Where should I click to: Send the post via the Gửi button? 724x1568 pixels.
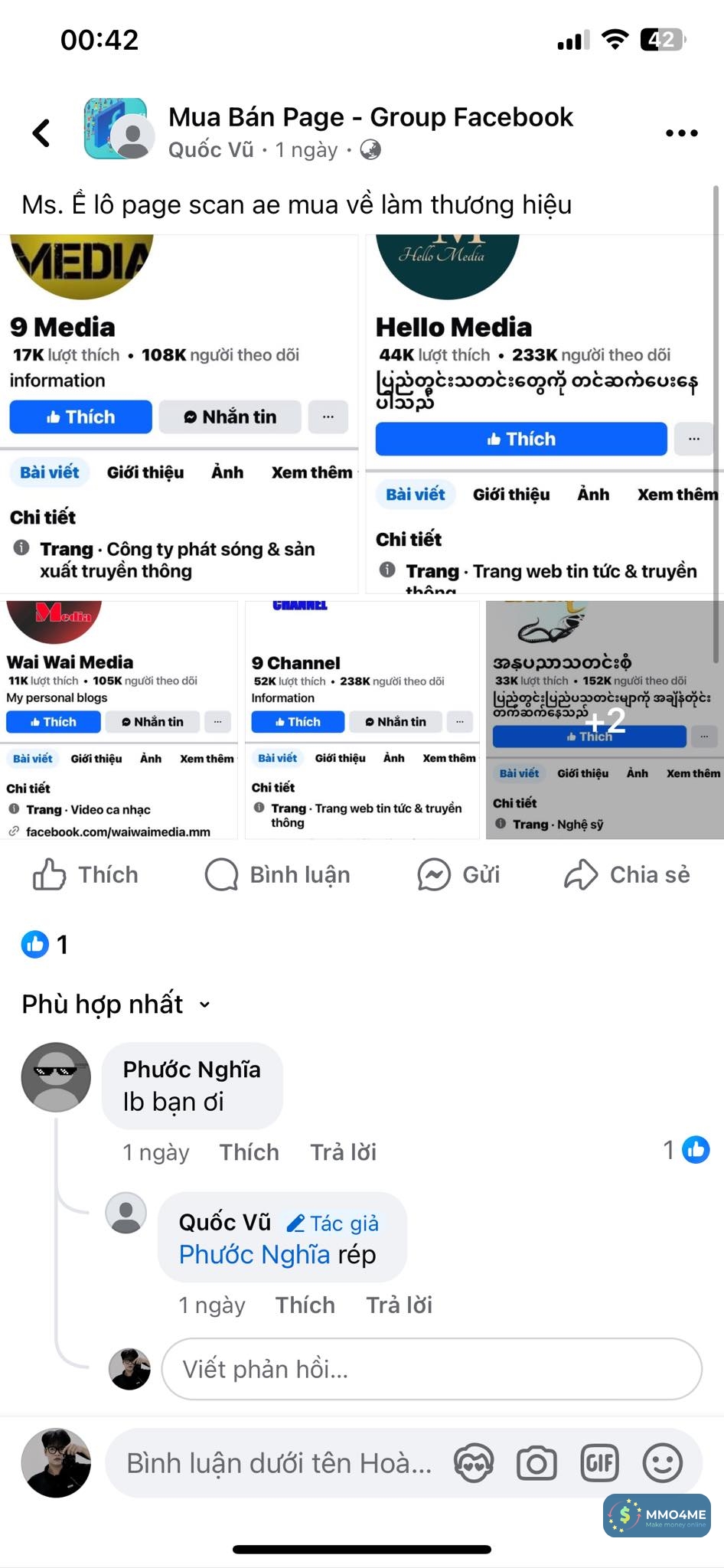tap(458, 874)
